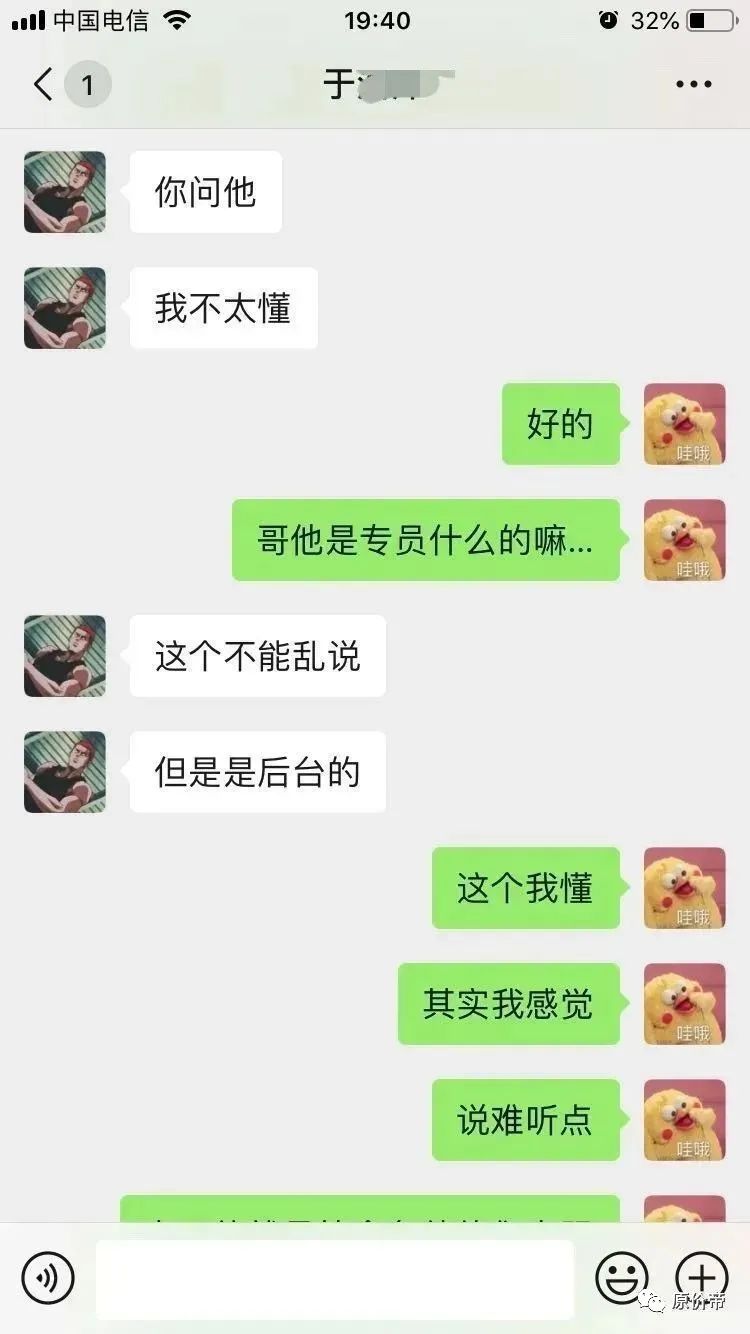Tap my avatar next to "好的"
Screen dimensions: 750x1334
(x=685, y=424)
